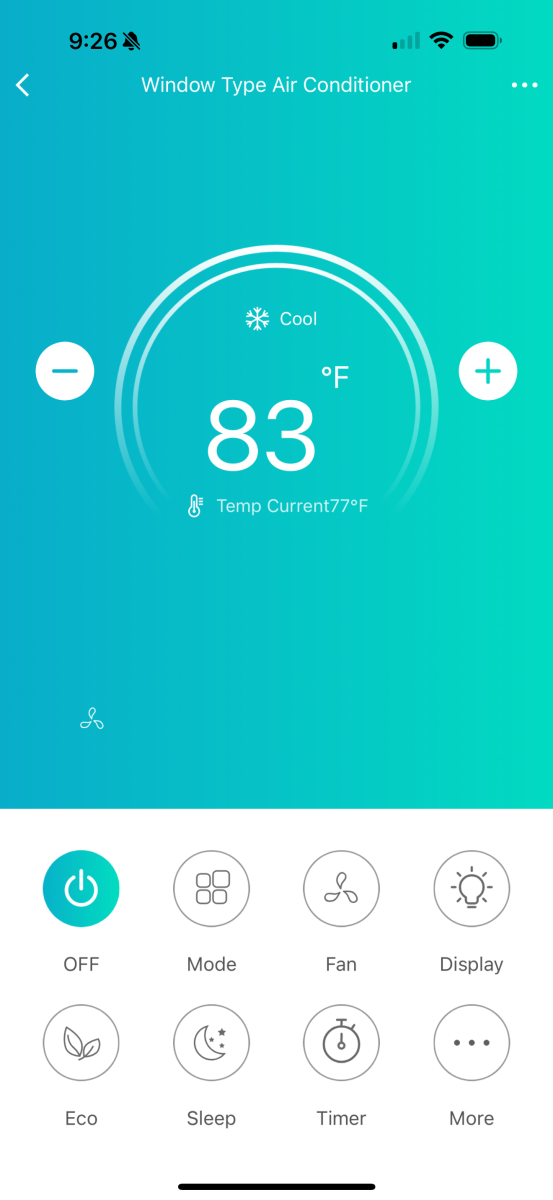
Task: Set a Timer for the unit
Action: [x=341, y=1043]
